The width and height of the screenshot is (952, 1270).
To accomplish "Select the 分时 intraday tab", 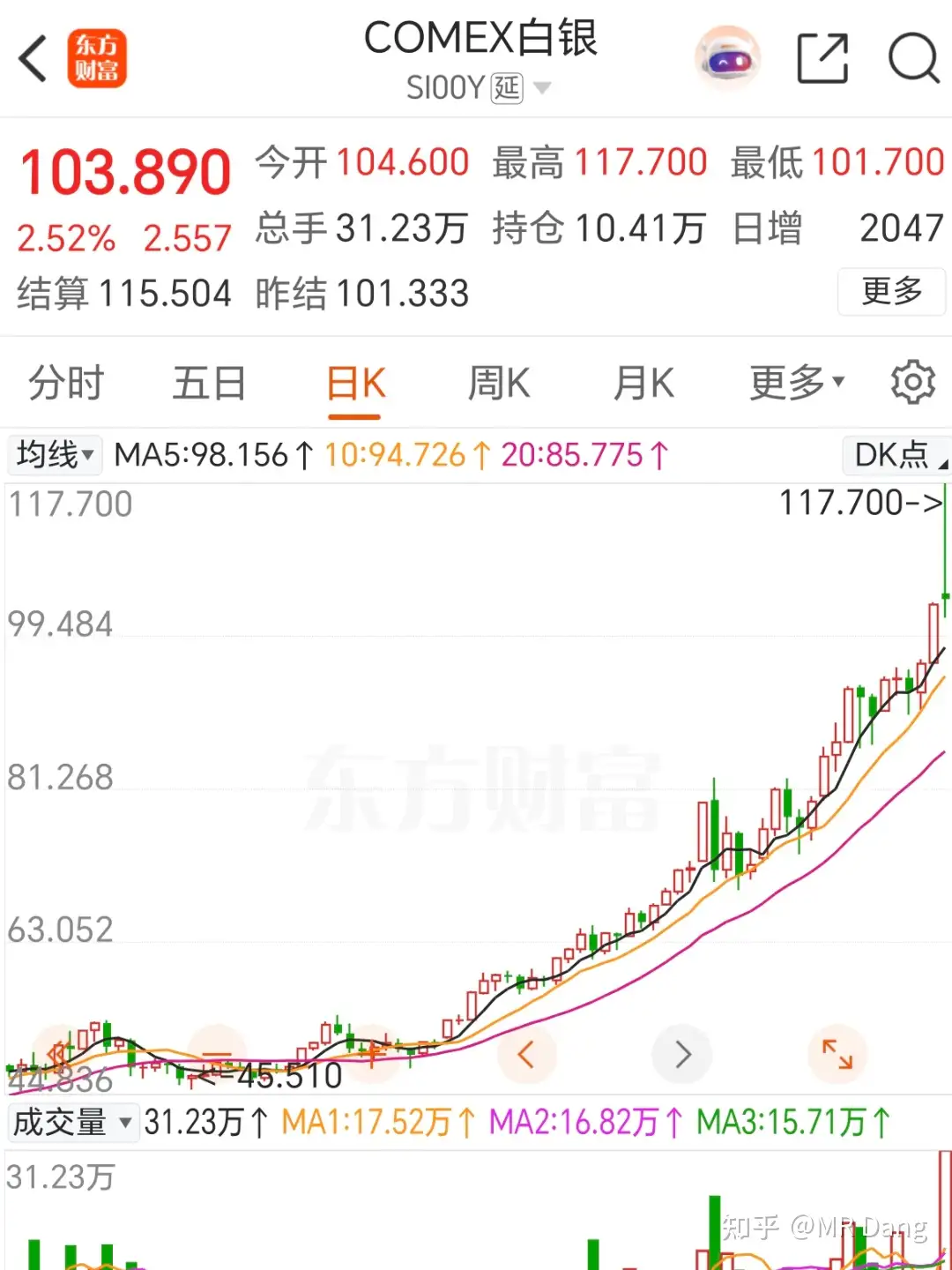I will click(x=67, y=383).
